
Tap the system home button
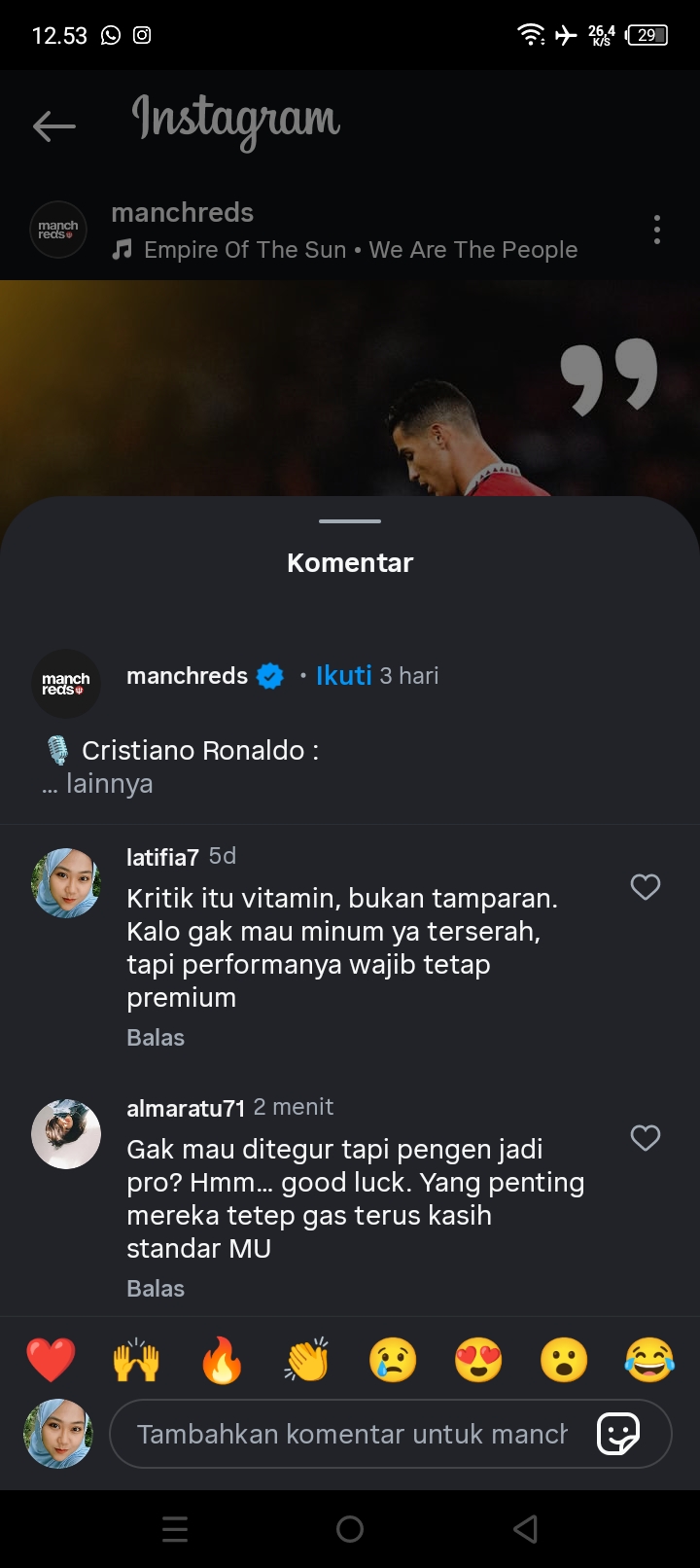(x=350, y=1529)
